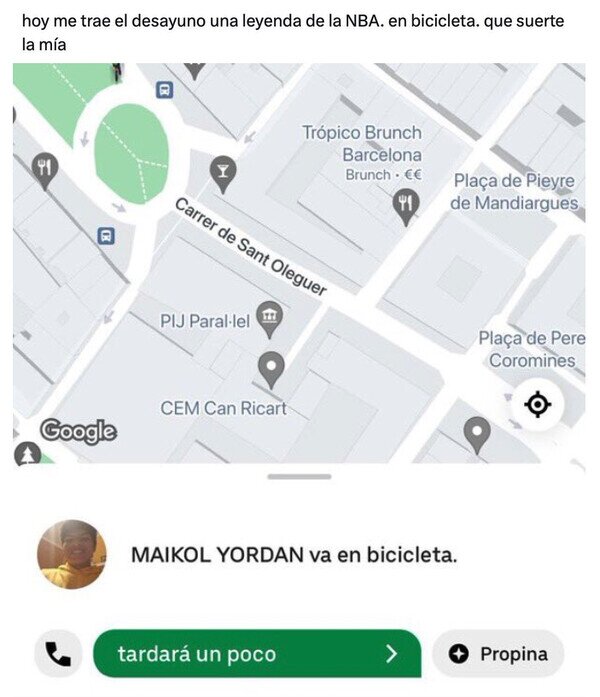Open the 'tardará un poco' status button
This screenshot has height=697, width=600.
(x=257, y=653)
